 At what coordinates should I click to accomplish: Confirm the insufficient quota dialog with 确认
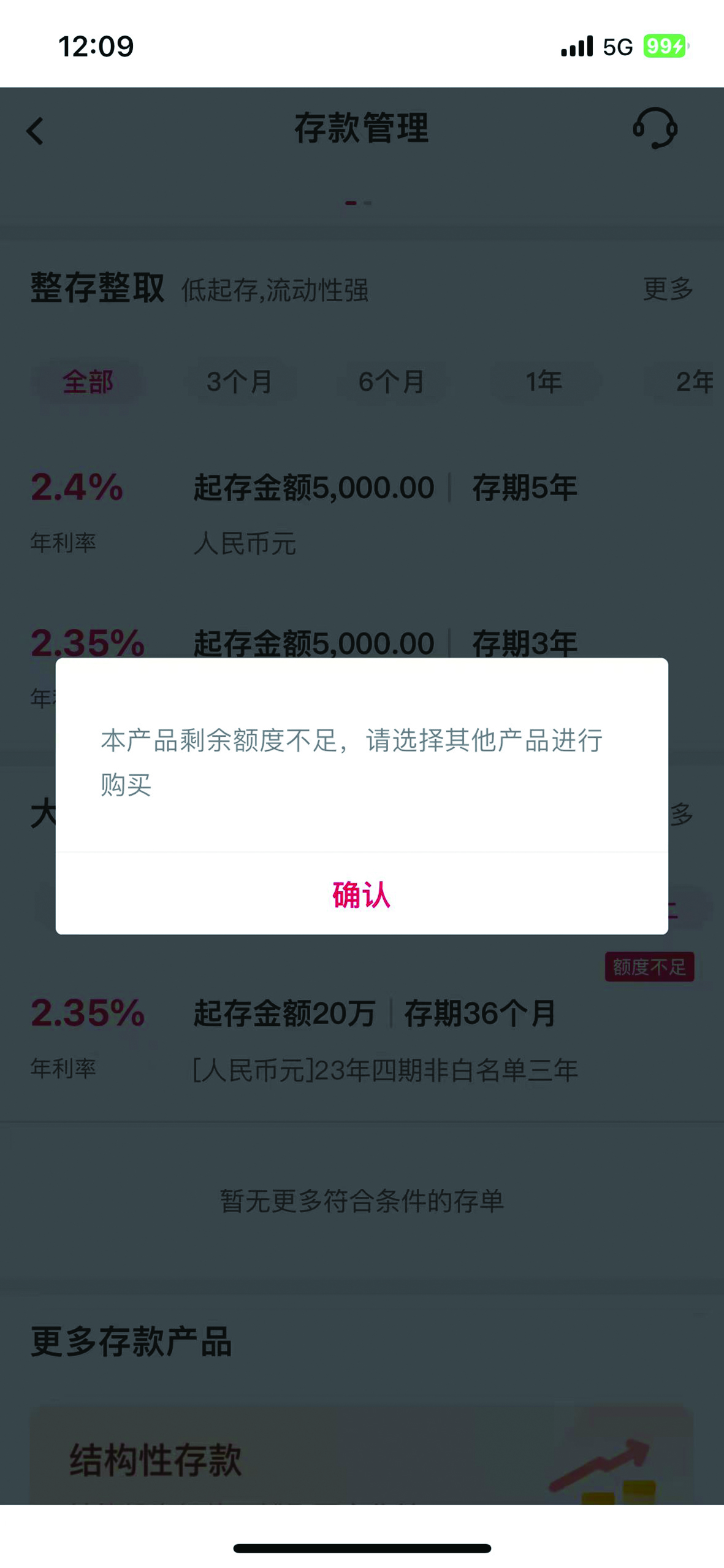tap(362, 895)
